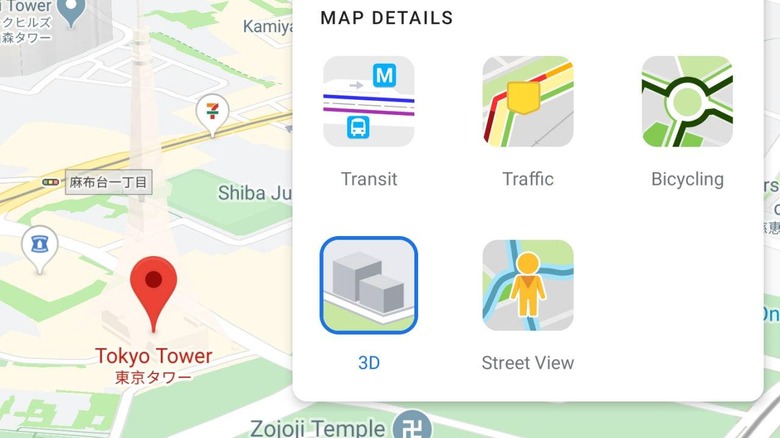Image resolution: width=780 pixels, height=438 pixels.
Task: Tap the Zojoji Temple marker
Action: 410,424
